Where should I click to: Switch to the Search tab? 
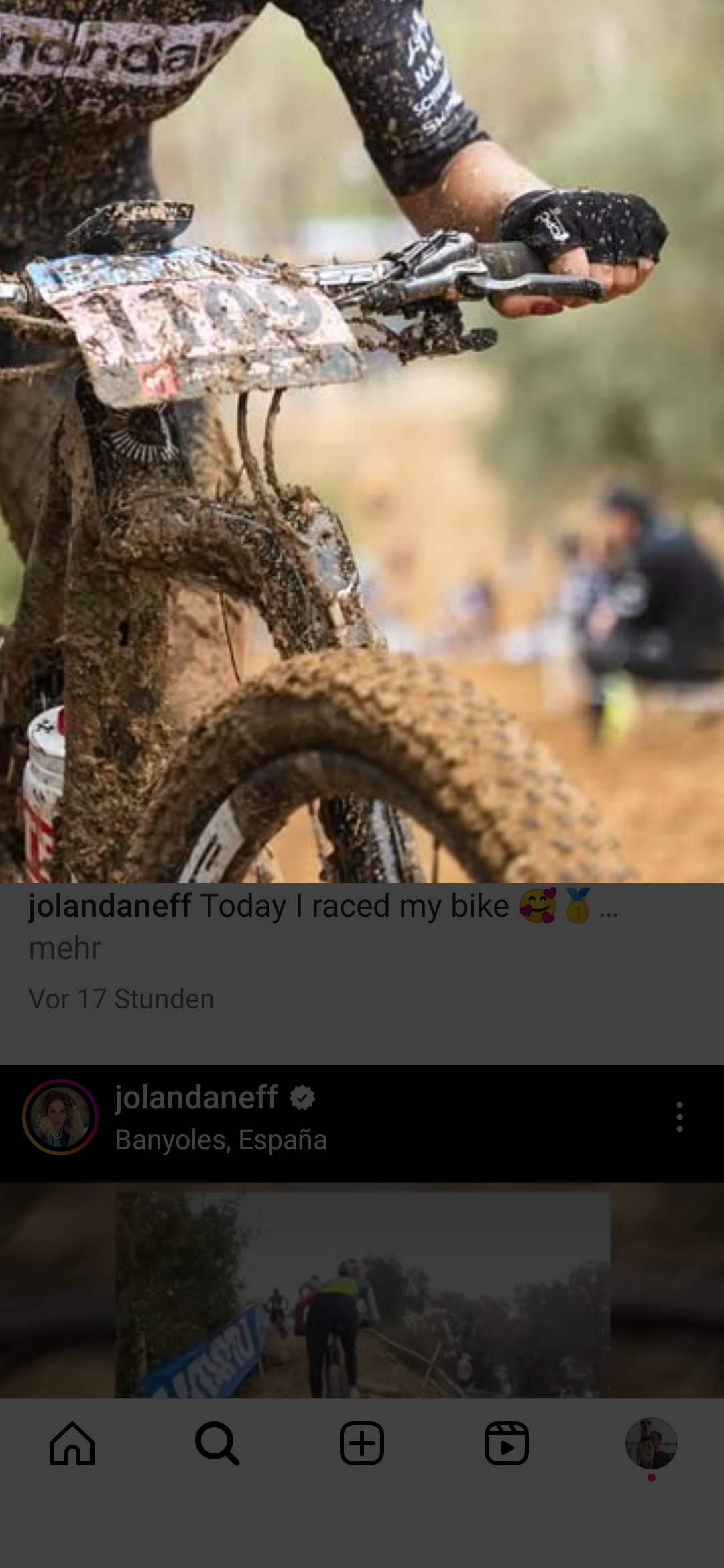point(217,1443)
